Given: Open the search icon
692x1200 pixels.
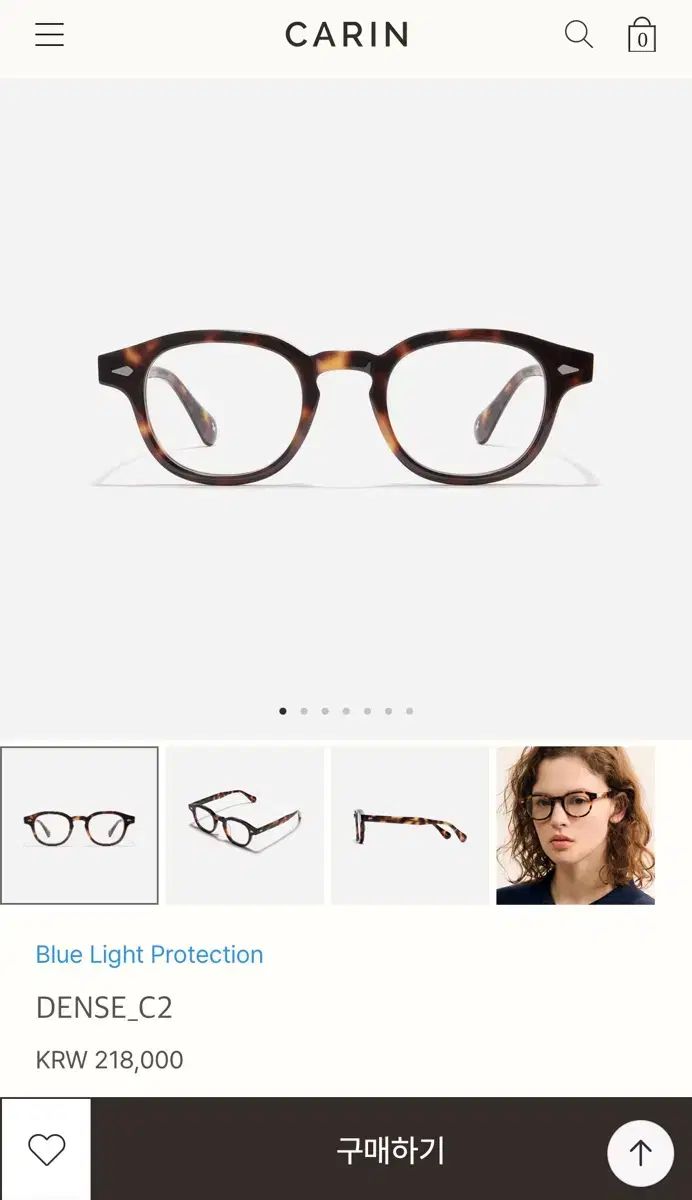Looking at the screenshot, I should tap(578, 35).
